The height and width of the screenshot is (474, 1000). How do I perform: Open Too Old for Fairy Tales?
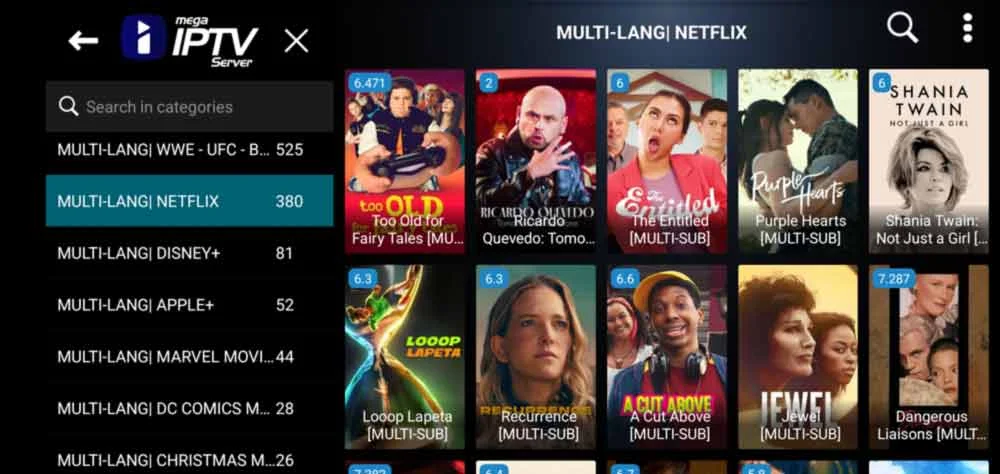click(405, 160)
